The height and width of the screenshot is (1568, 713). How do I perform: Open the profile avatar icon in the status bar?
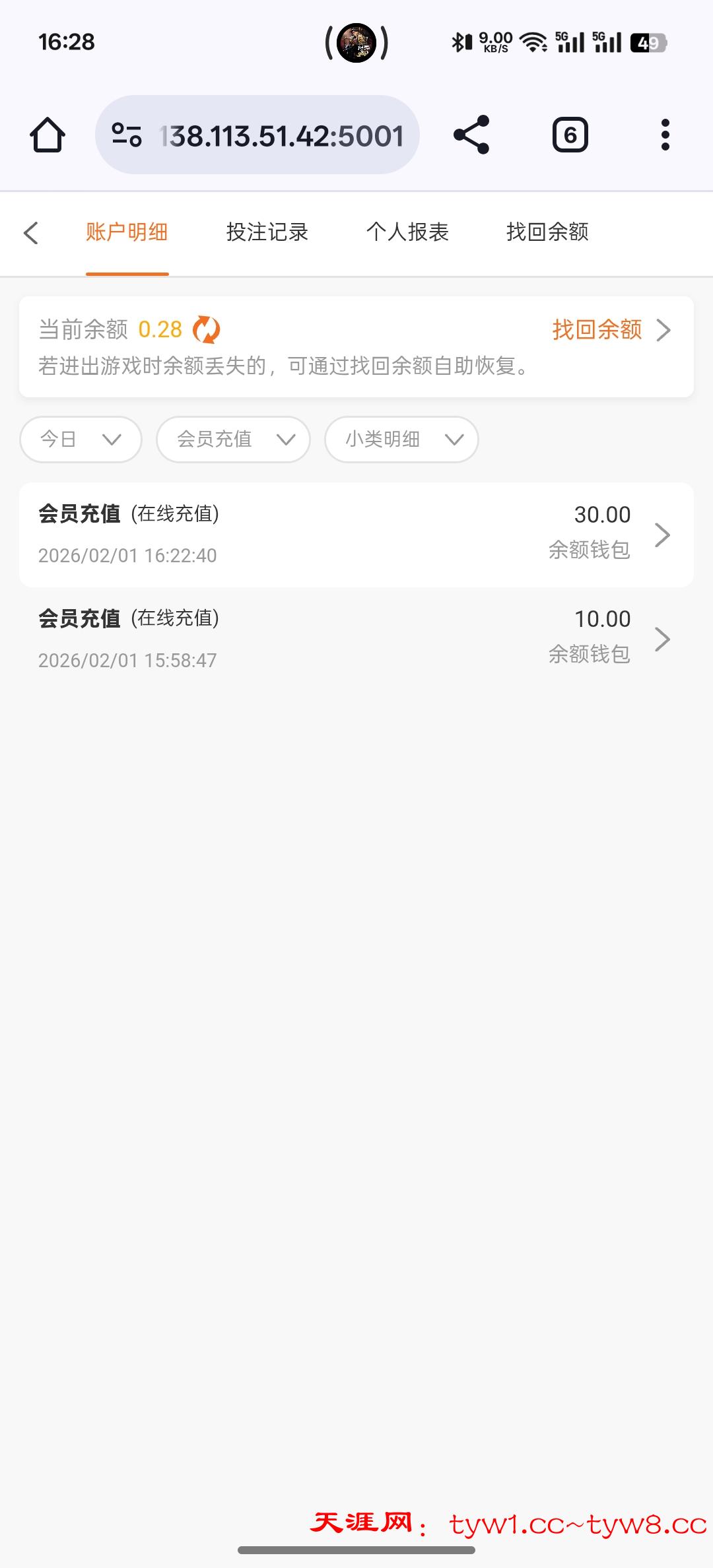tap(356, 43)
